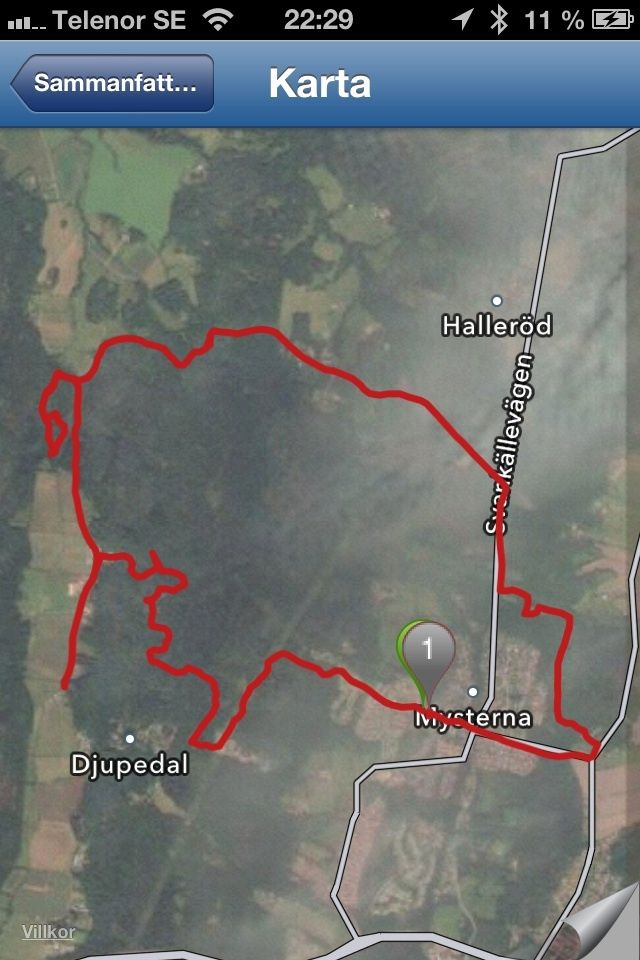The image size is (640, 960).
Task: Open the Villkor terms link
Action: [x=48, y=932]
